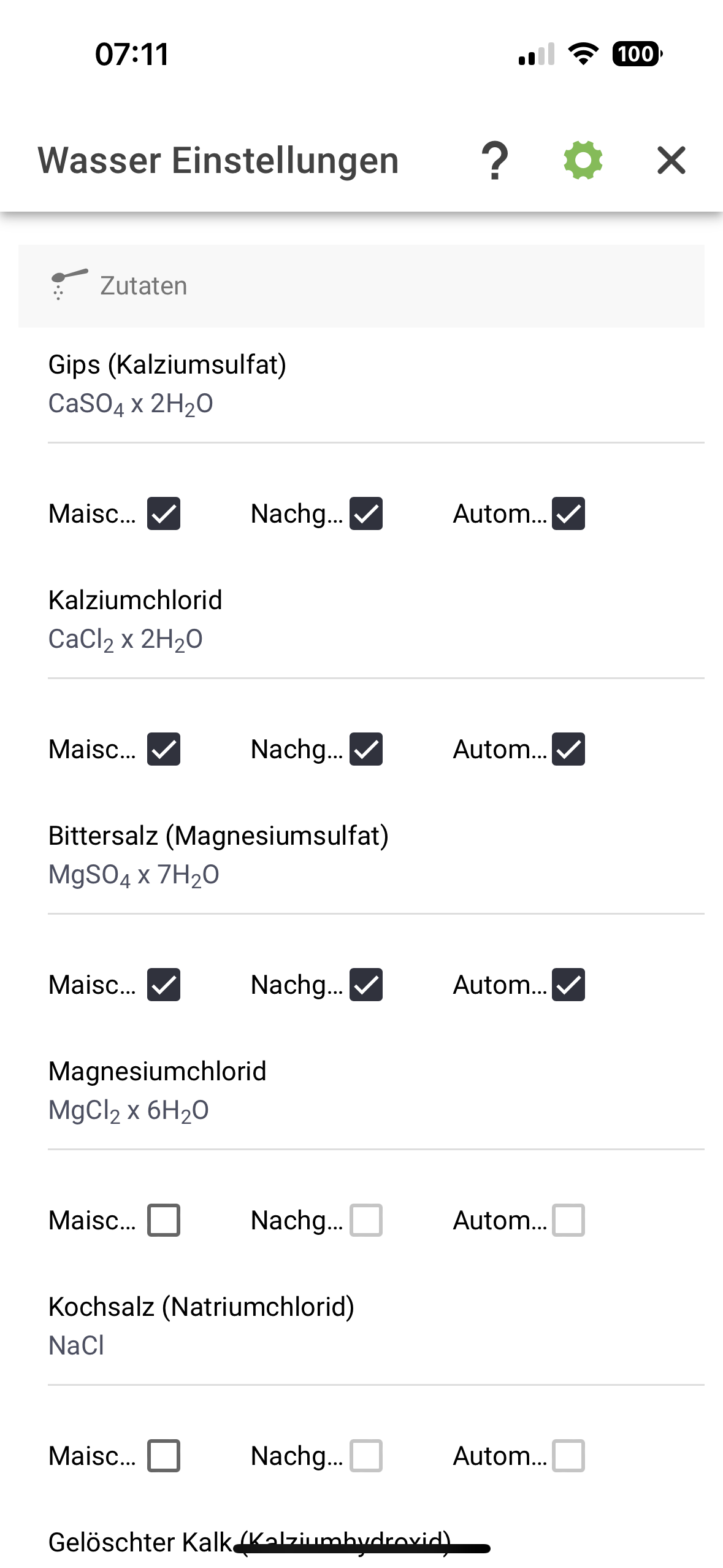Uncheck Maisc... checkbox for Gips (Kalziumsulfat)
723x1568 pixels.
point(164,513)
